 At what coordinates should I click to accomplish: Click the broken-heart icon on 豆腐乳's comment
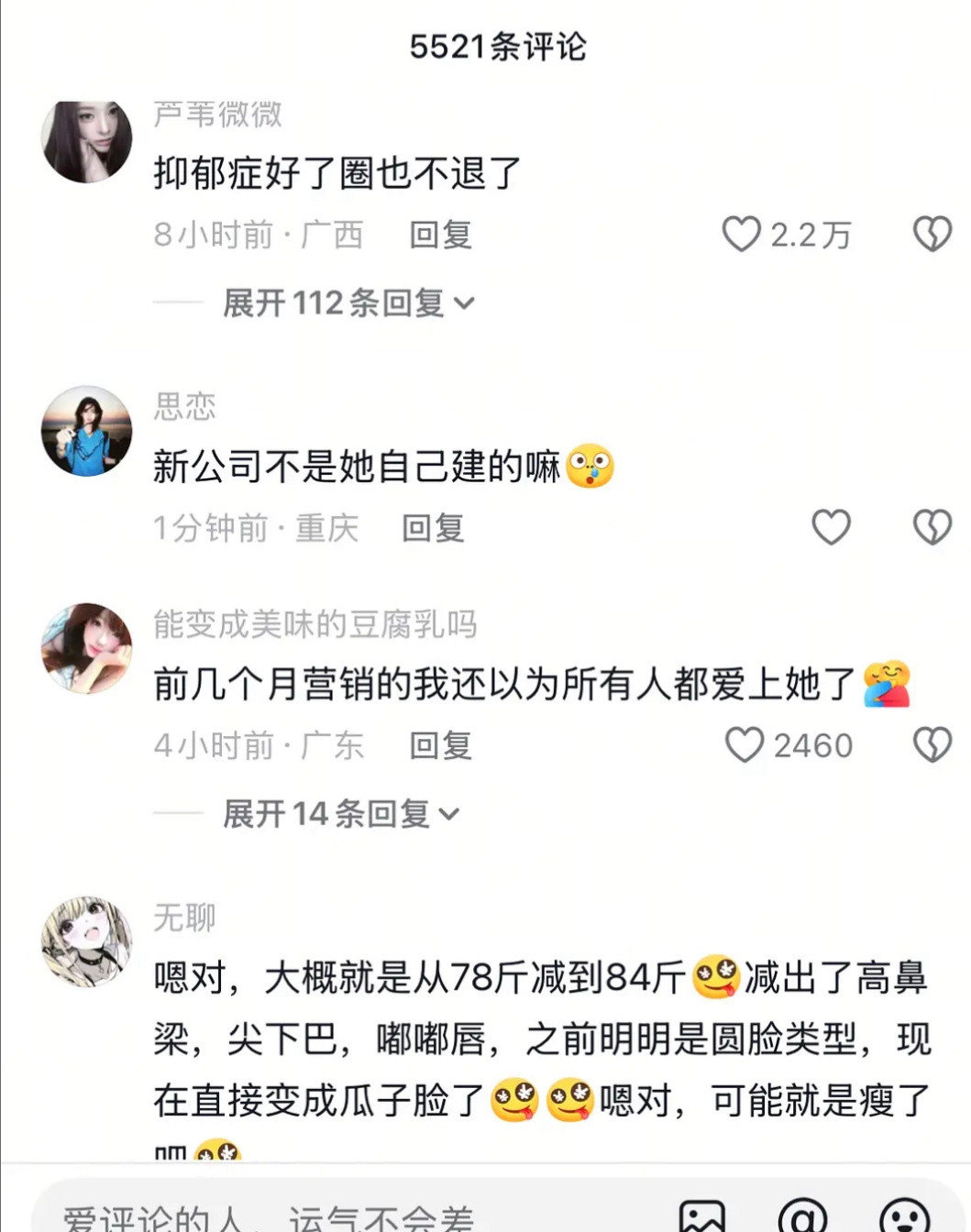932,744
